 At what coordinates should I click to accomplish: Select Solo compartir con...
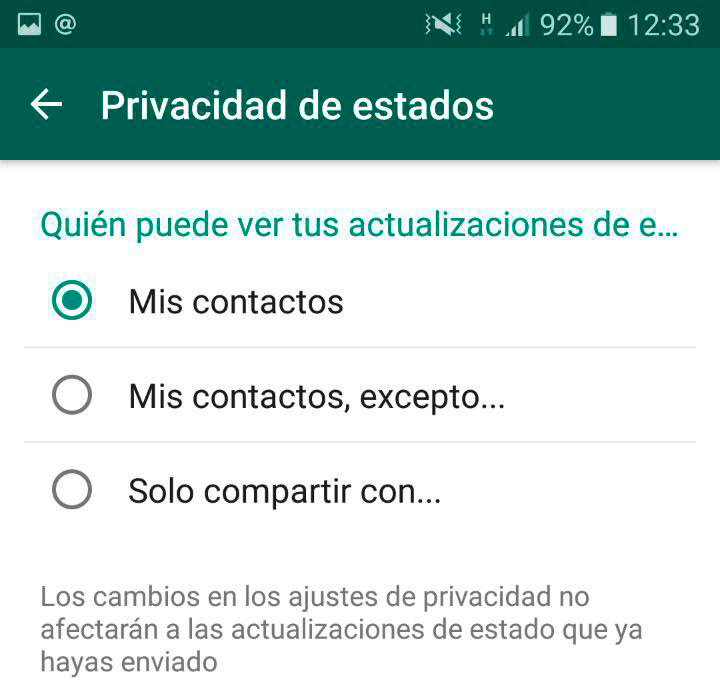coord(72,491)
